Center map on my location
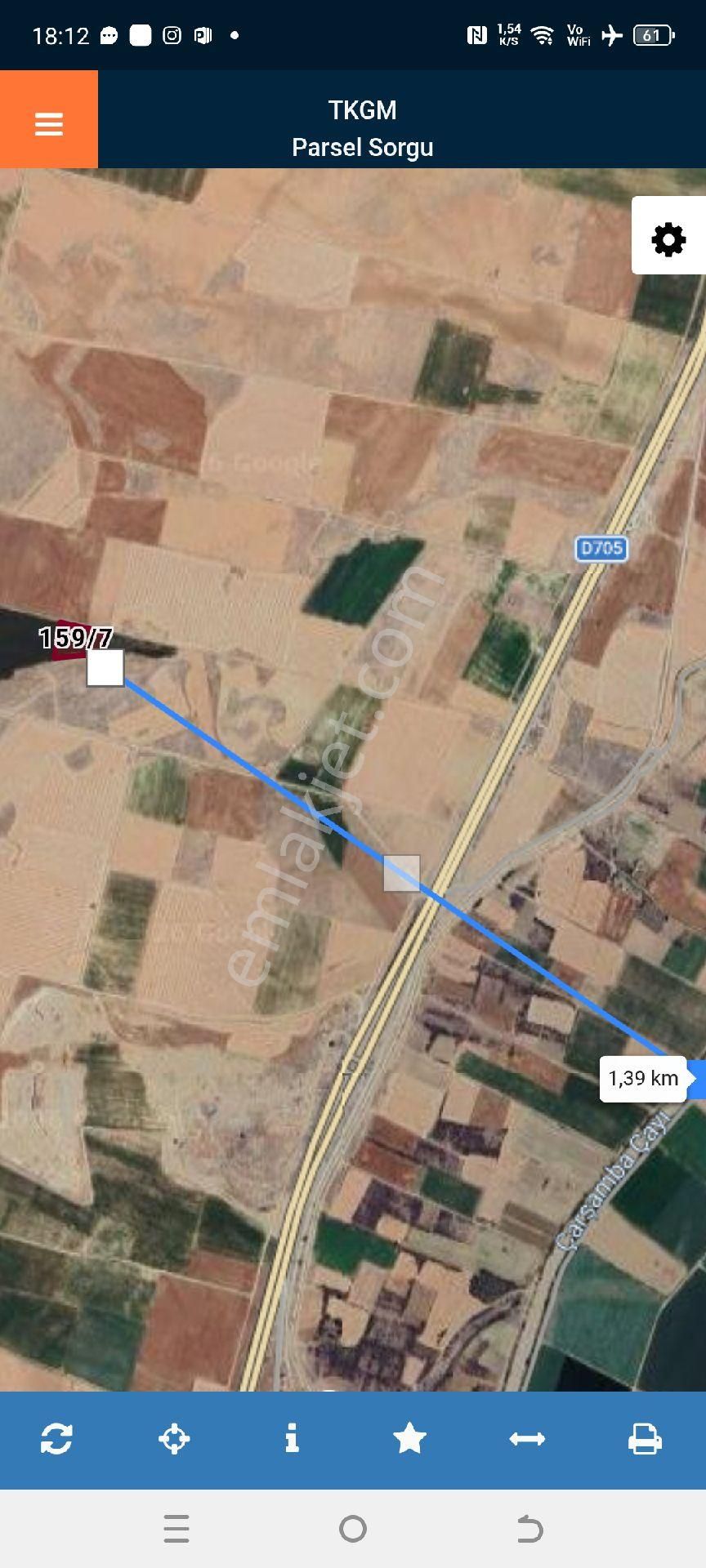 [174, 1438]
